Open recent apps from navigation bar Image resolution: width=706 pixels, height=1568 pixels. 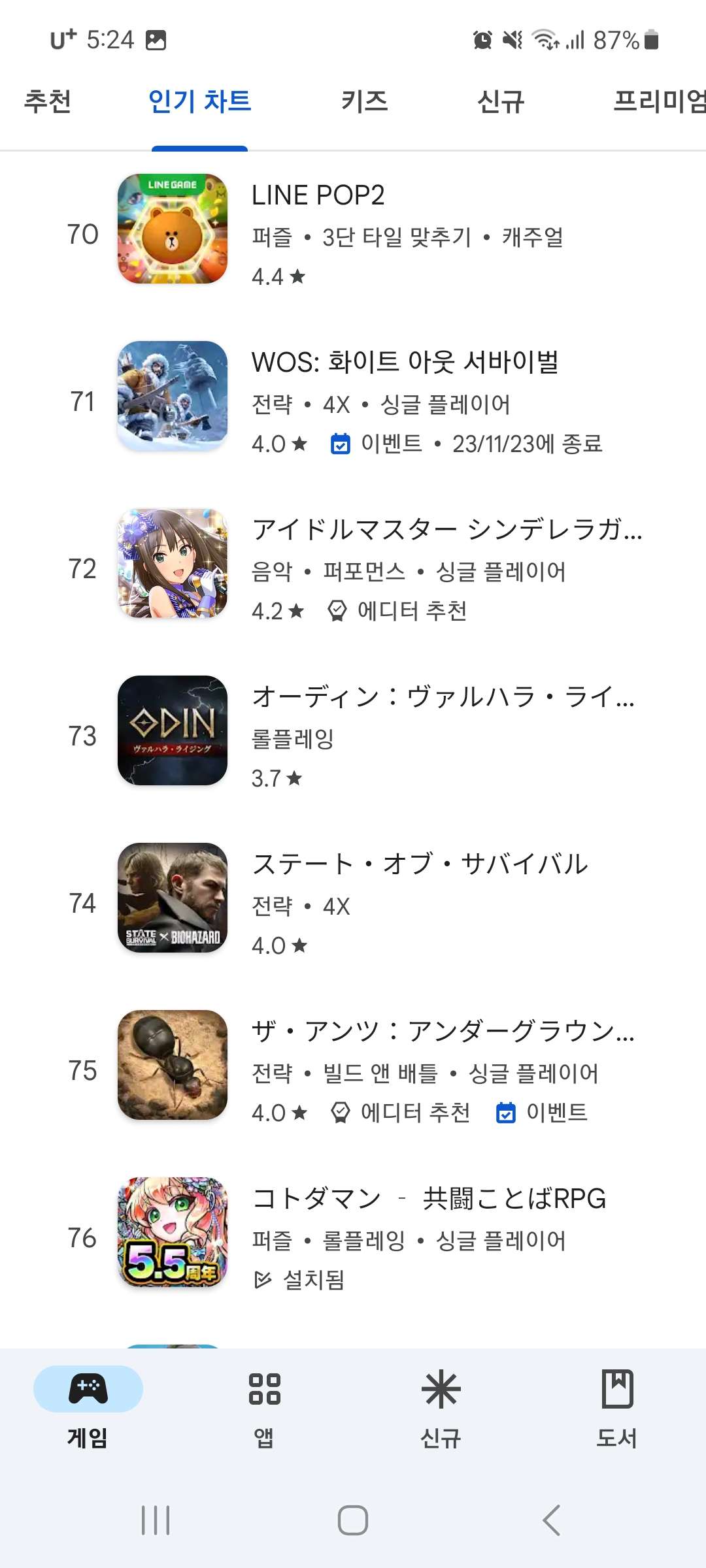pyautogui.click(x=156, y=1520)
